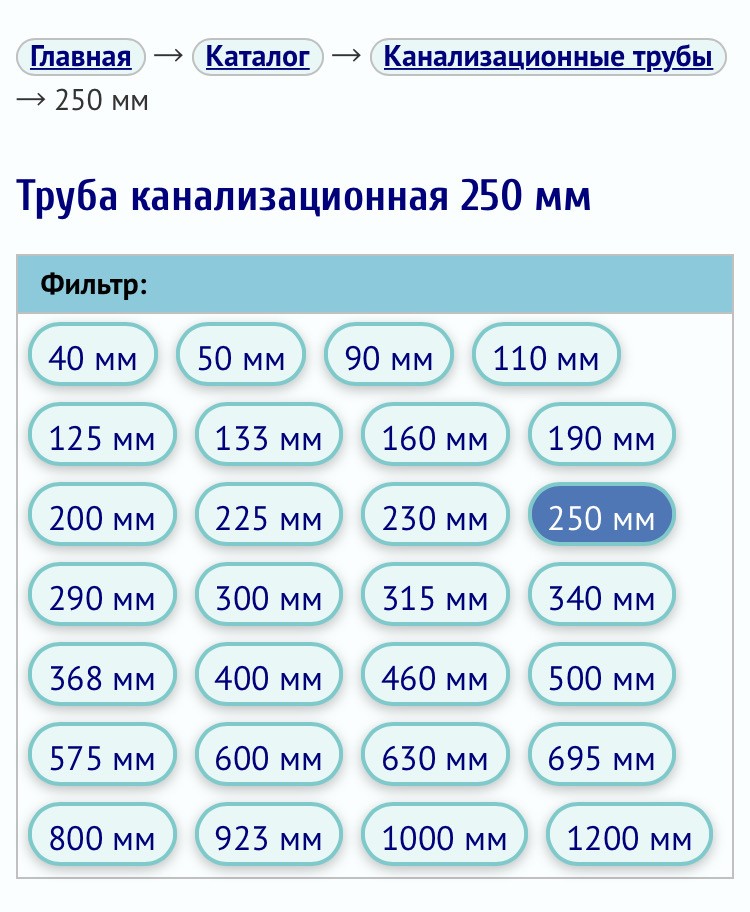Choose the 50 мм filter
Viewport: 750px width, 912px height.
click(241, 354)
